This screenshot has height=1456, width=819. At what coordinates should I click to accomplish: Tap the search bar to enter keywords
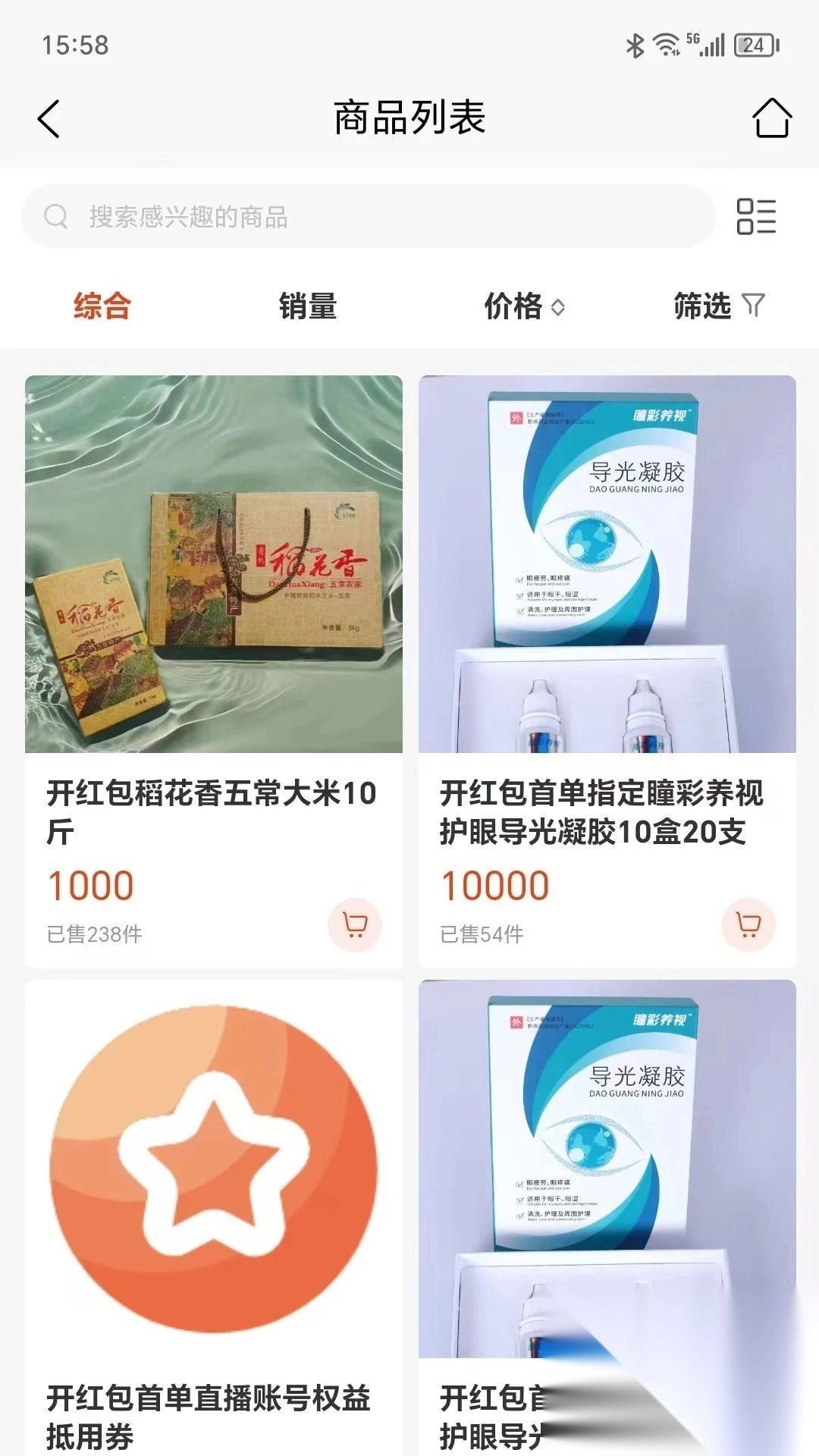tap(341, 218)
